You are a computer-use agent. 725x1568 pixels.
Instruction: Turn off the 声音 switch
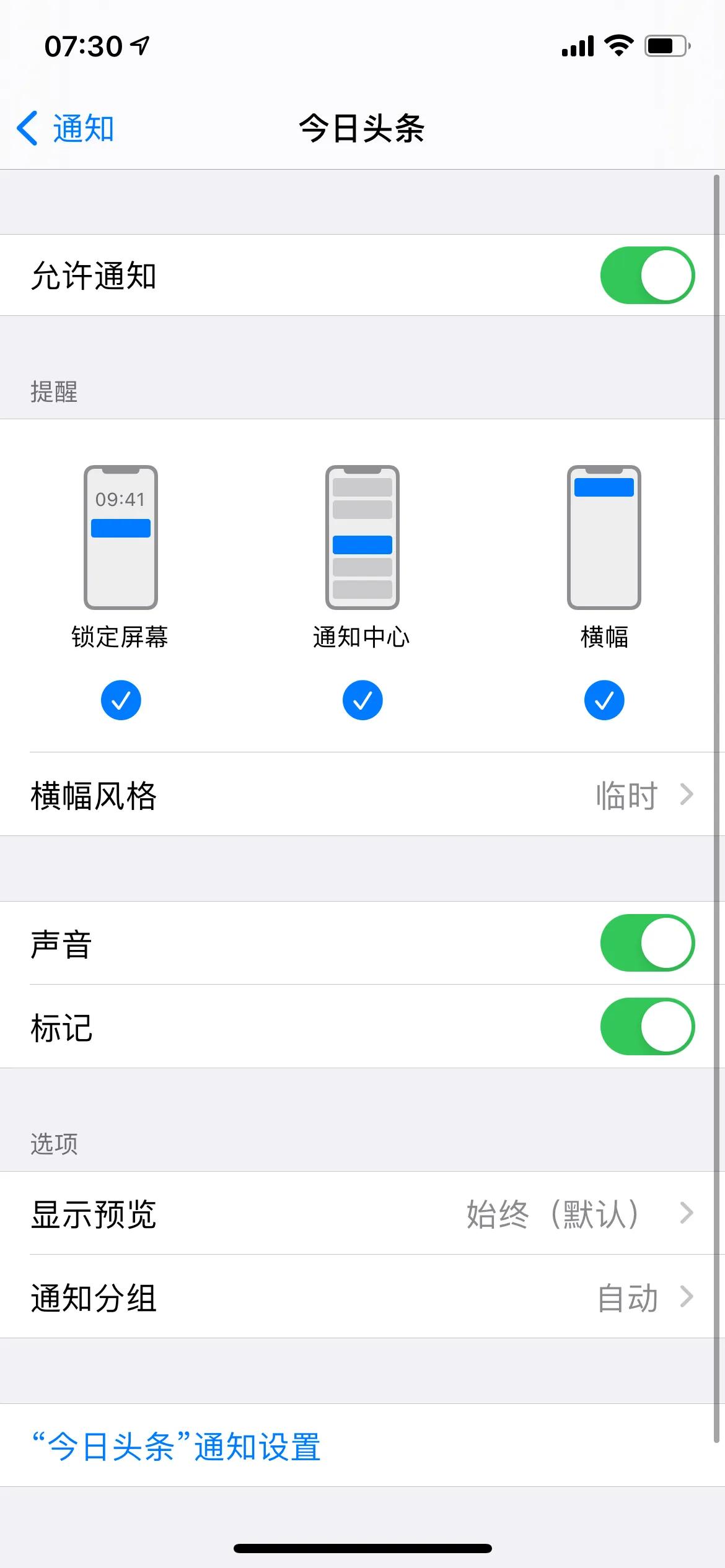tap(647, 942)
